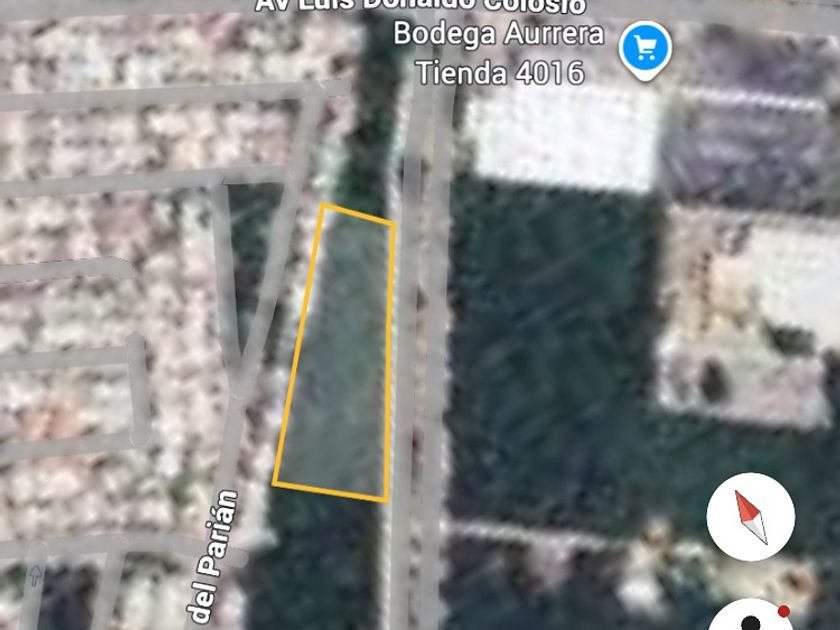Screen dimensions: 840x630
Task: Tap the compass to reset map orientation
Action: [x=750, y=517]
